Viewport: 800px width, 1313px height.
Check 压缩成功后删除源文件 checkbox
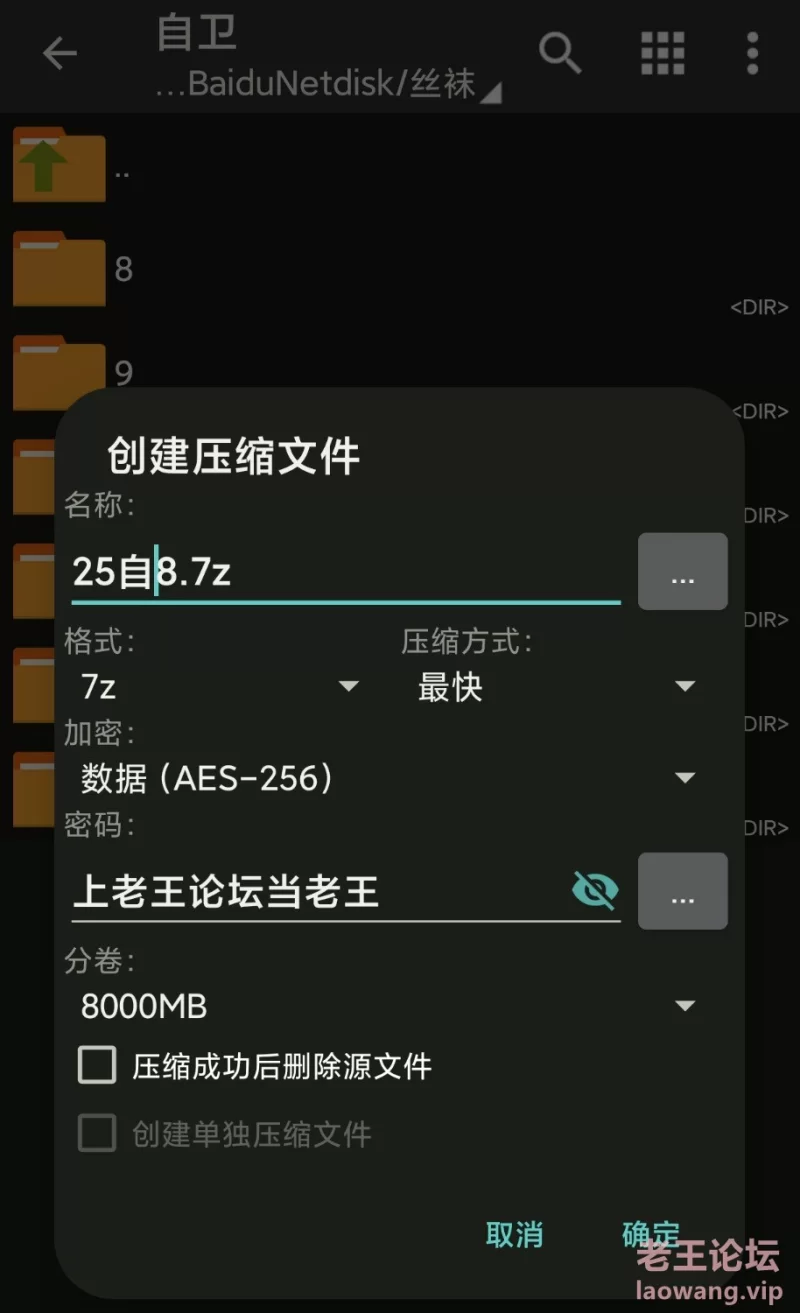coord(97,1066)
